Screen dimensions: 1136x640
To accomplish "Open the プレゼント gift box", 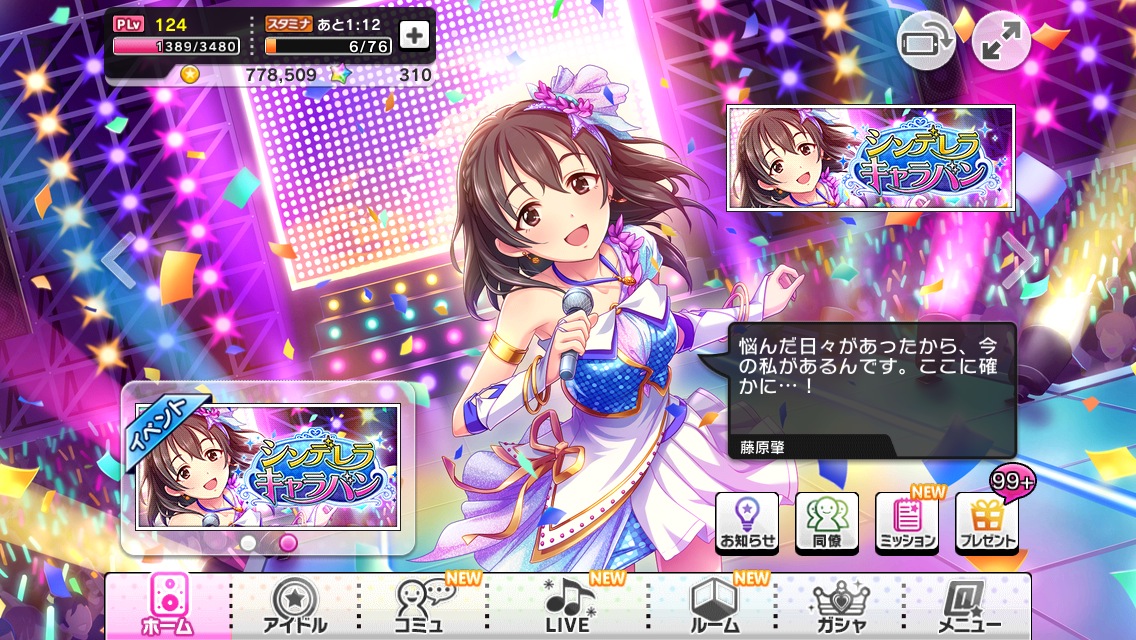I will pyautogui.click(x=986, y=523).
